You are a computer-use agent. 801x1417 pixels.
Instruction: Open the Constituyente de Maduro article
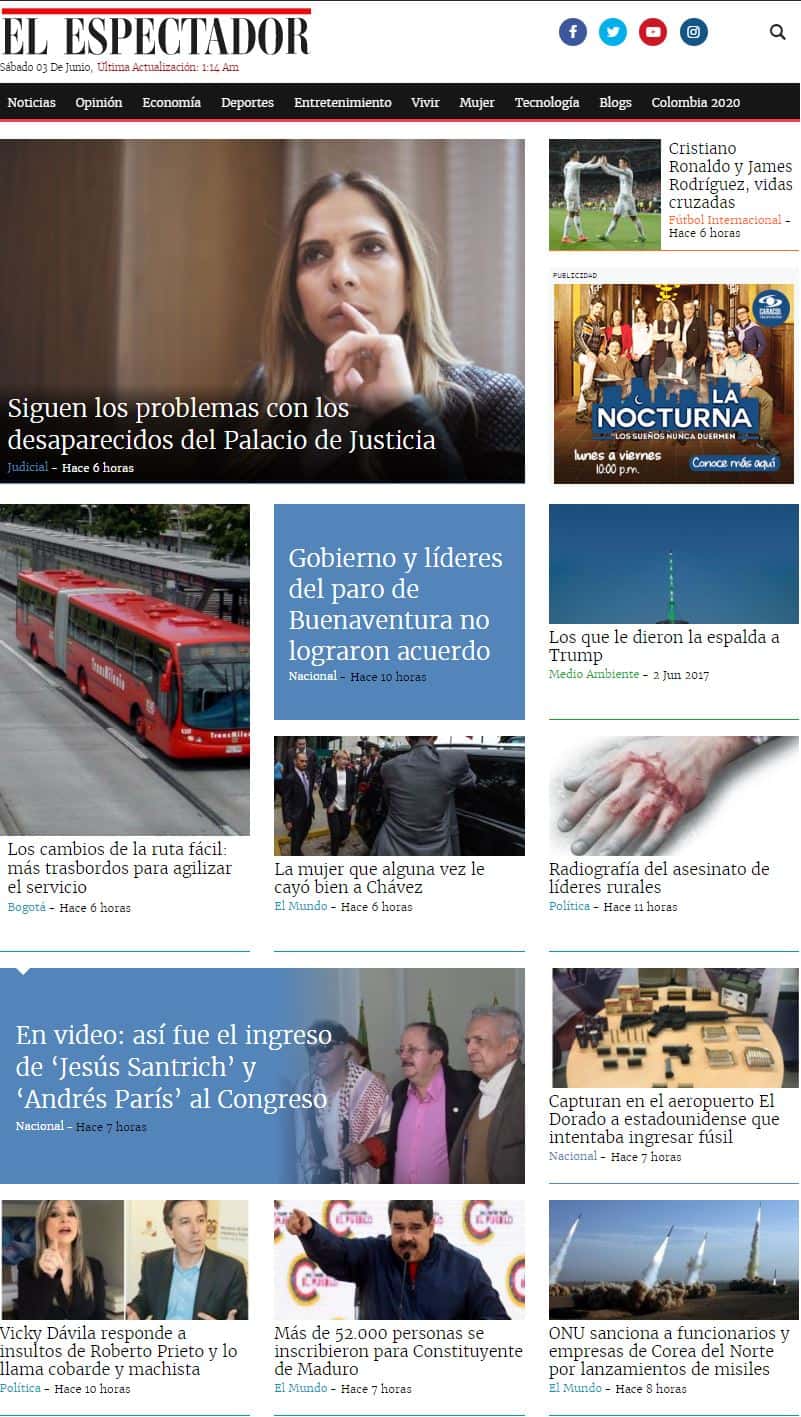(398, 1350)
